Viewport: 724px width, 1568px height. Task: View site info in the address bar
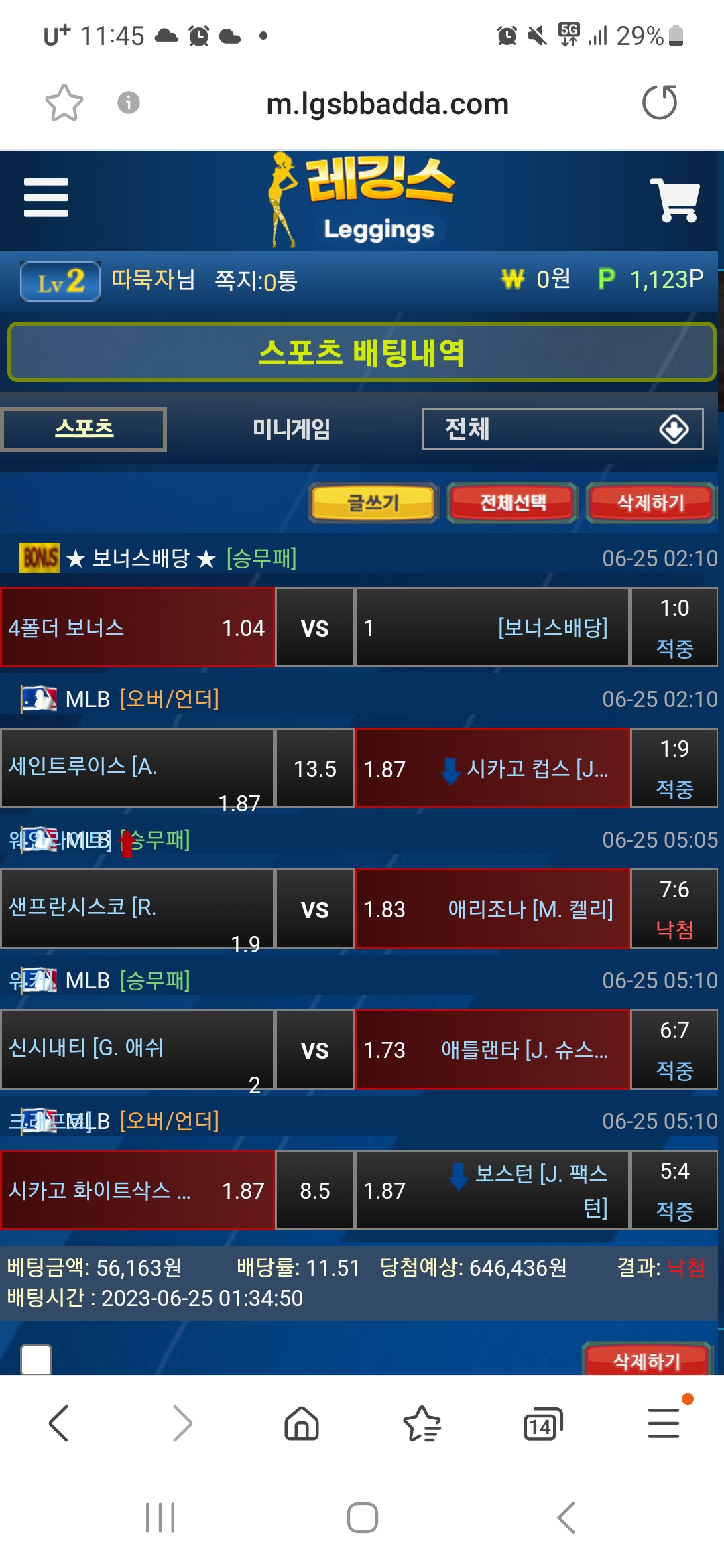click(129, 103)
